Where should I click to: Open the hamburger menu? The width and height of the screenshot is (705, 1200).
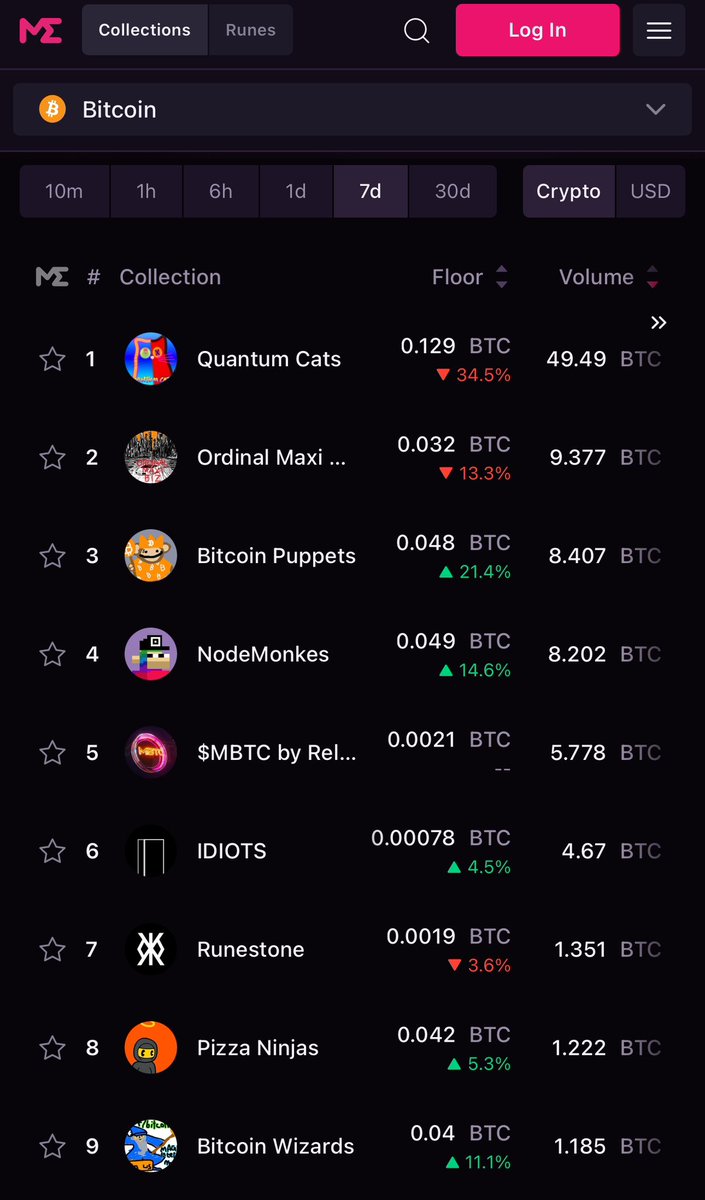click(659, 30)
